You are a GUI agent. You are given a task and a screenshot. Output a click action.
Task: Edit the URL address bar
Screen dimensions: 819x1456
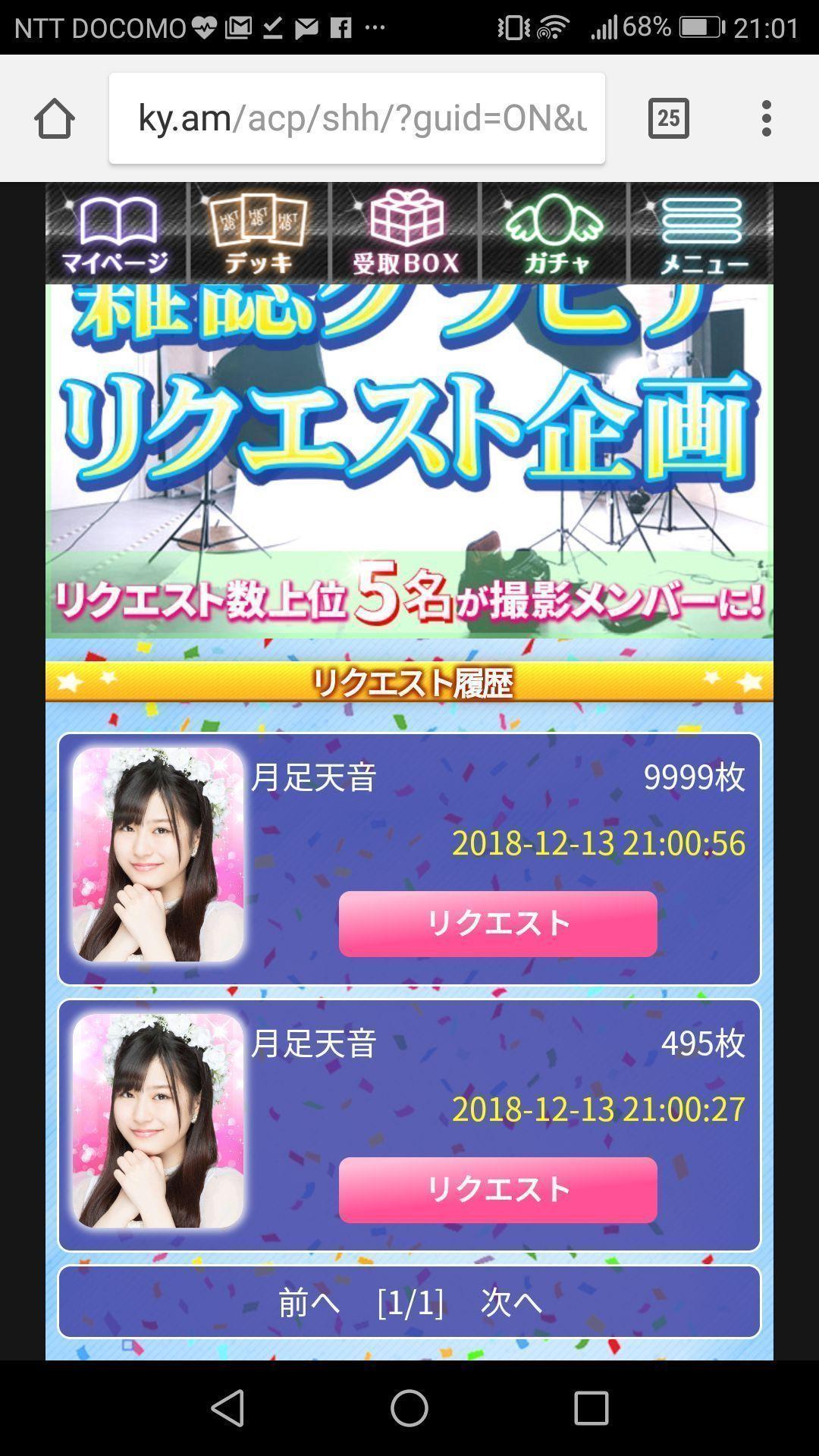[x=356, y=118]
